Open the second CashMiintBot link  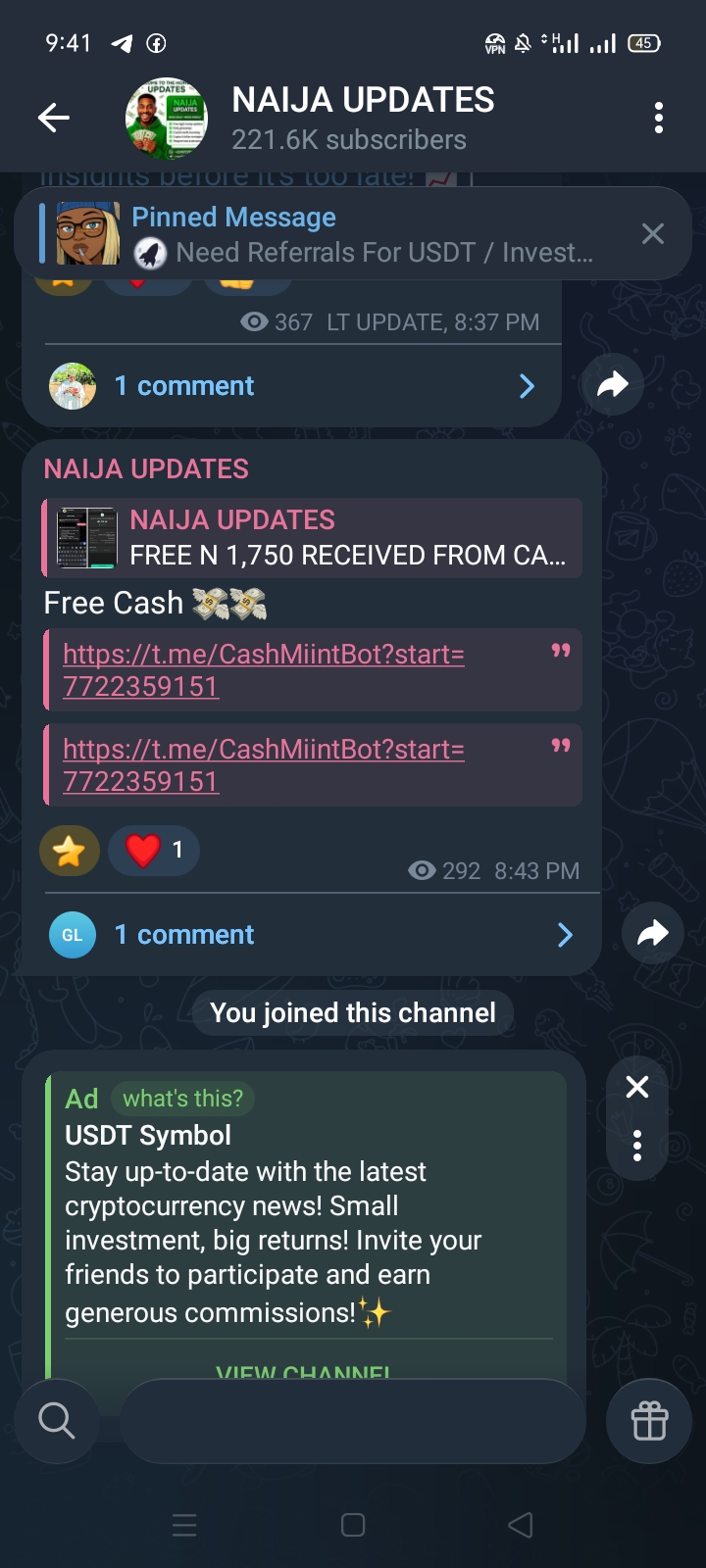263,765
